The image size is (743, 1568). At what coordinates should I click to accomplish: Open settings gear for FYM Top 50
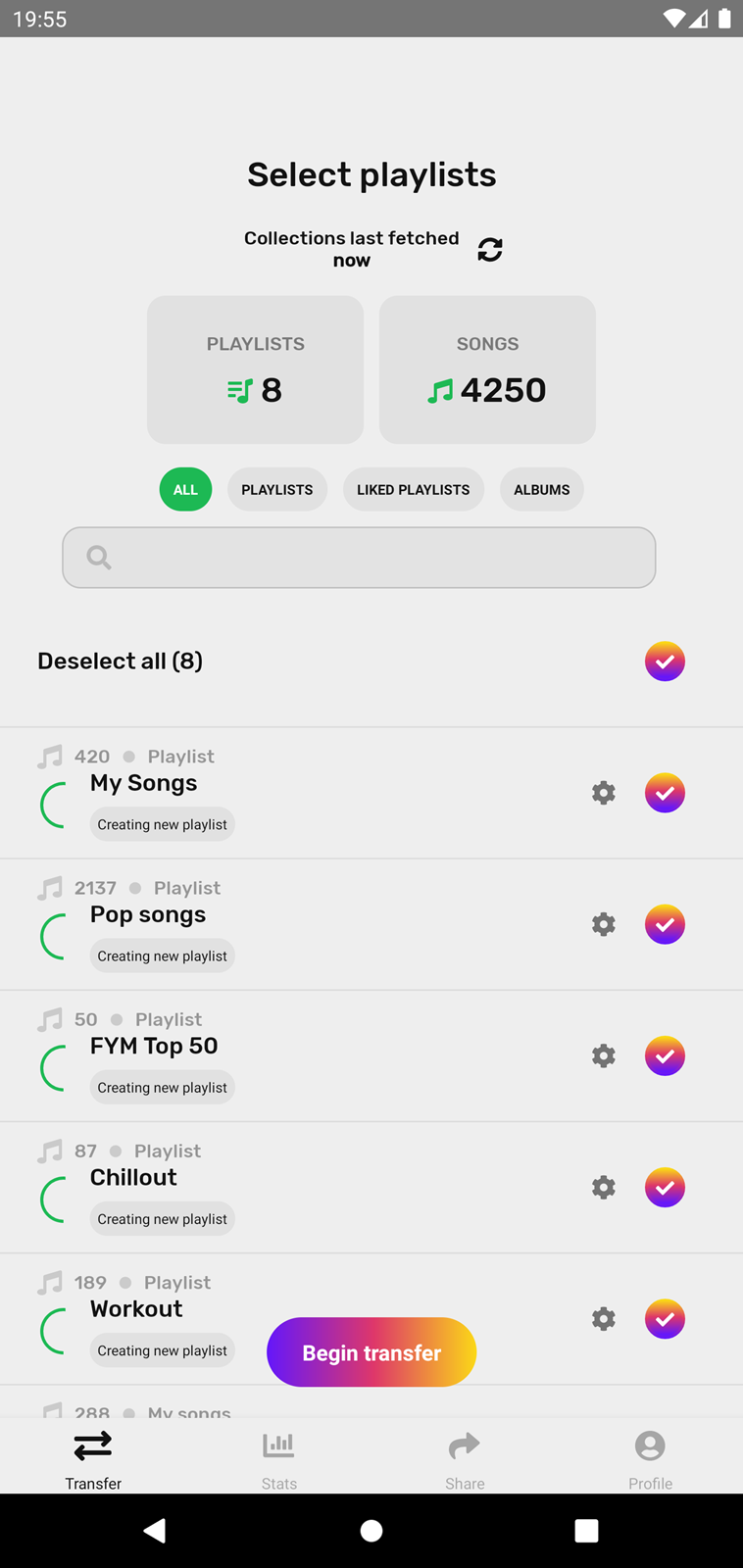coord(604,1055)
